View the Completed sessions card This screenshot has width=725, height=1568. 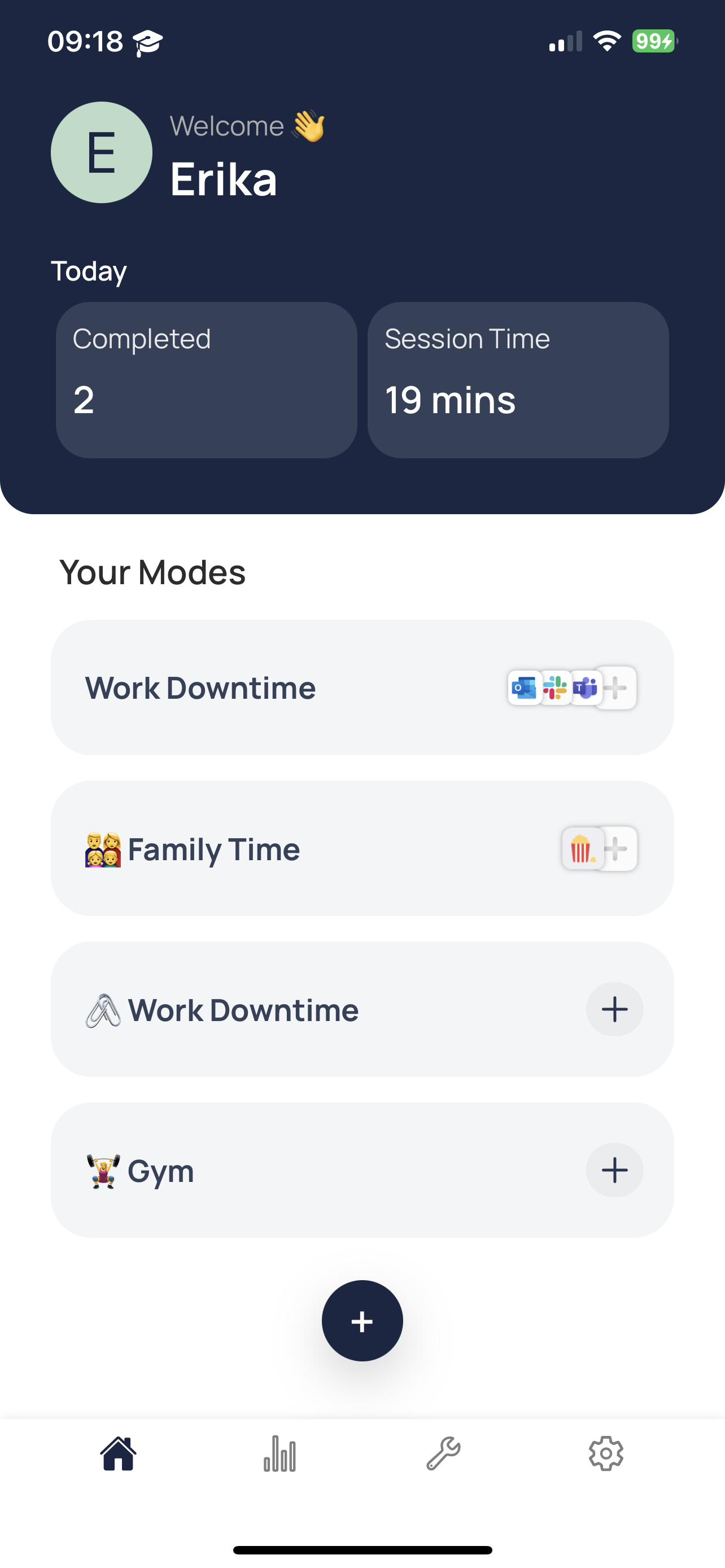point(206,380)
